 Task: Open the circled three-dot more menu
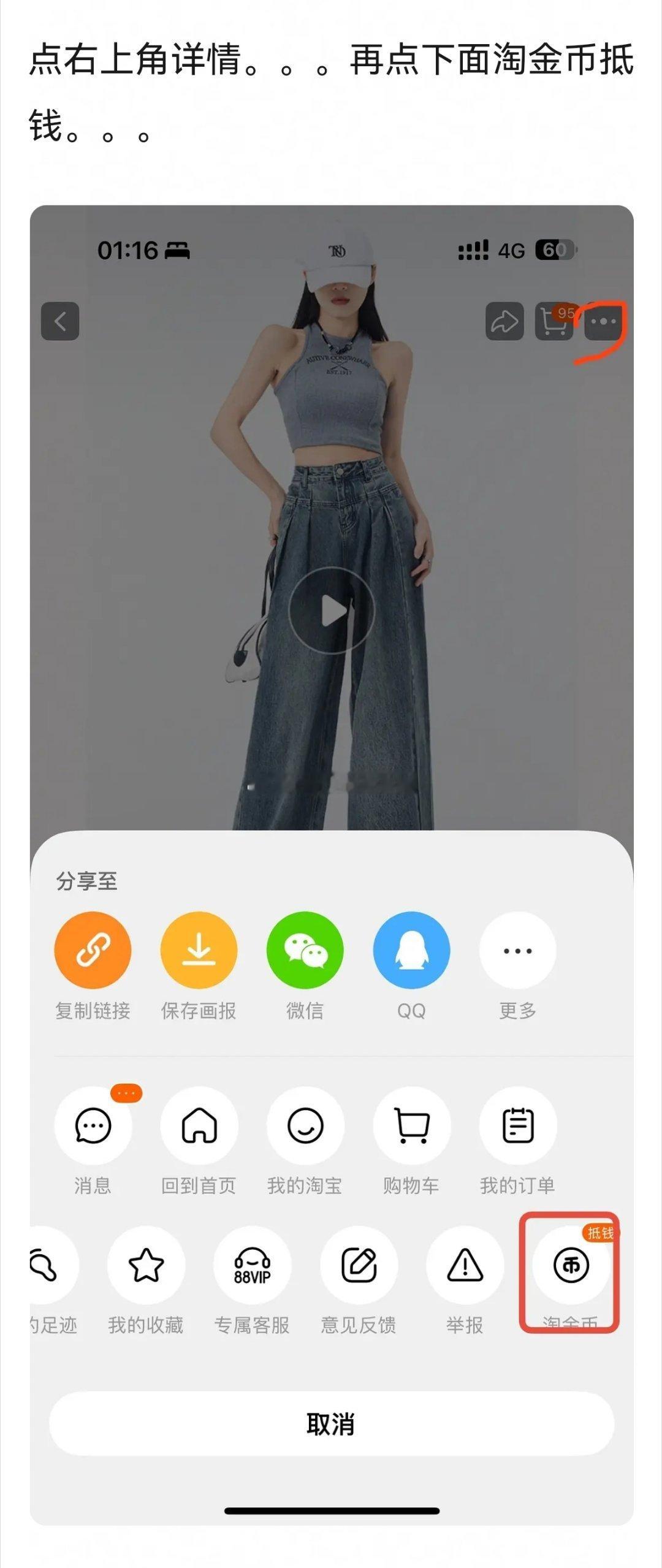604,321
